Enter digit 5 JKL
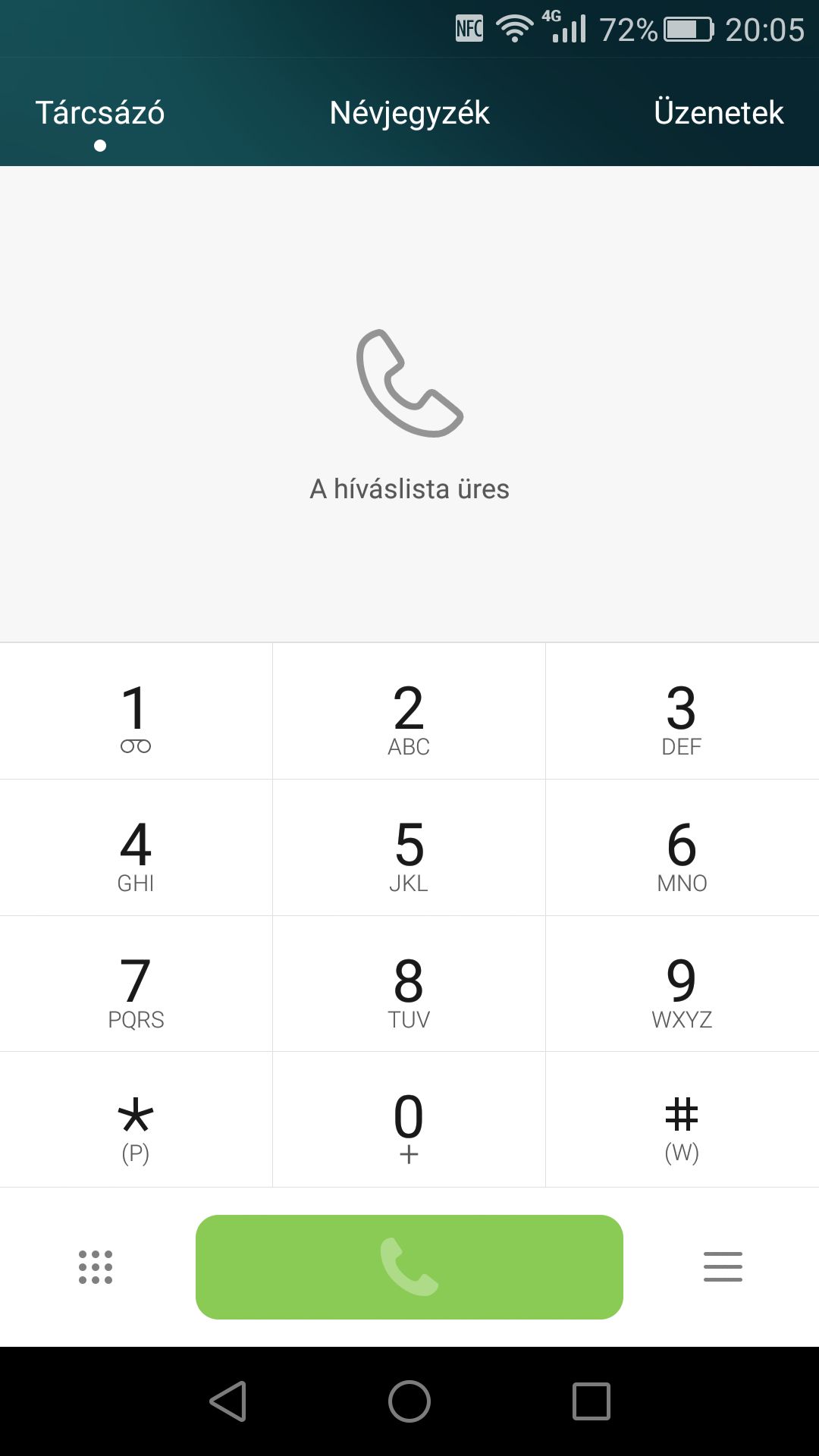This screenshot has height=1456, width=819. (x=409, y=848)
